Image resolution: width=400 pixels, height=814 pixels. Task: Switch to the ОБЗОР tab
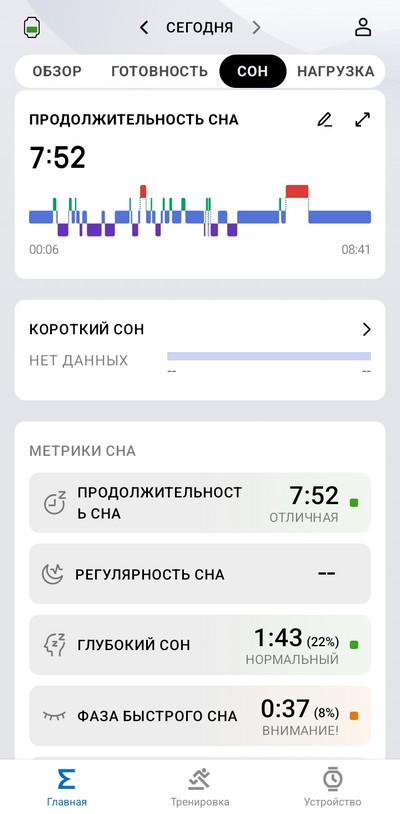coord(57,71)
